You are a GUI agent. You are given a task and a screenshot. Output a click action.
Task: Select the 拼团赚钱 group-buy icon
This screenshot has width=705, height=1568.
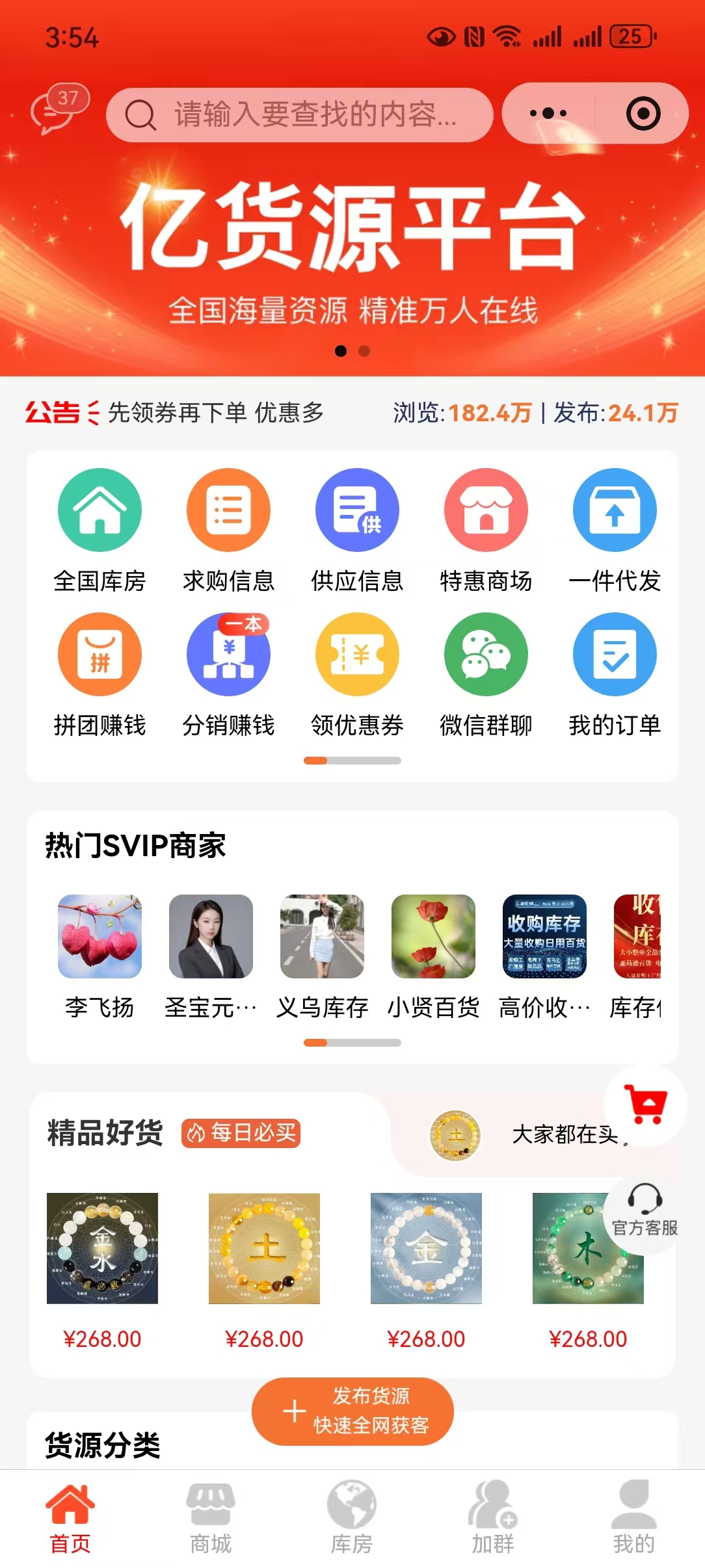click(x=99, y=655)
